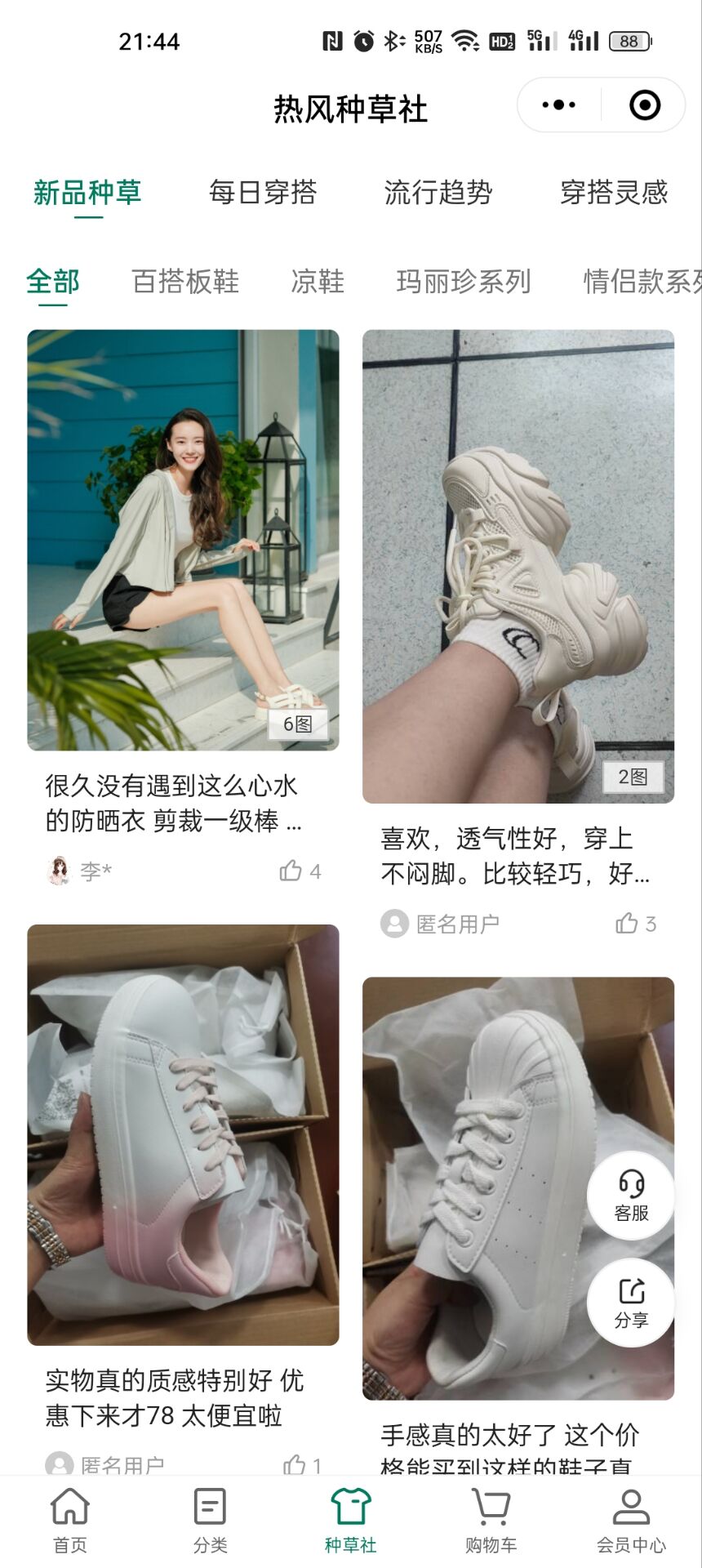The height and width of the screenshot is (1568, 702).
Task: Open the sun-protection jacket post by 李*
Action: pos(183,540)
